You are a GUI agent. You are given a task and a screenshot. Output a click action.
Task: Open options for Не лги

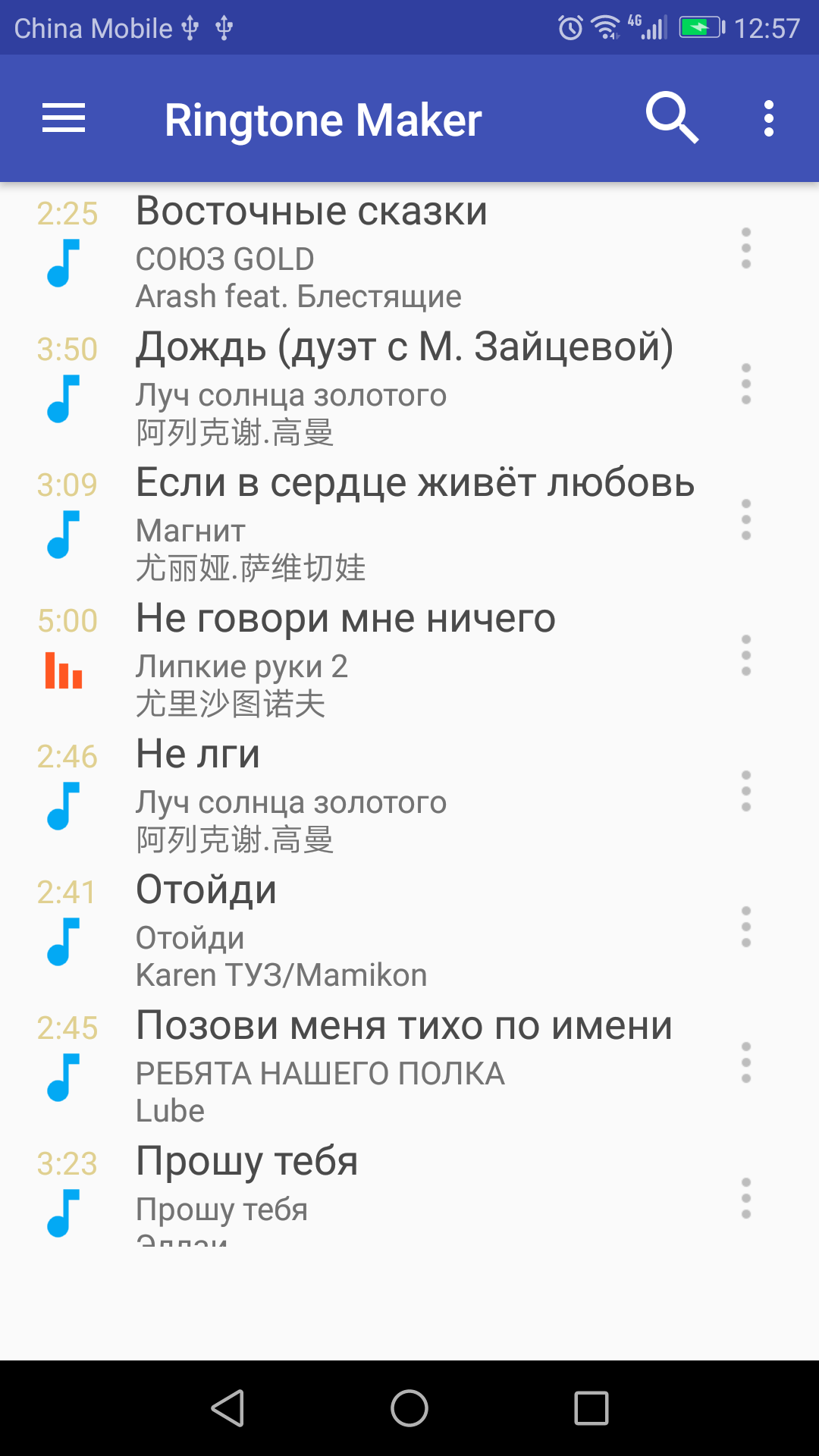746,791
